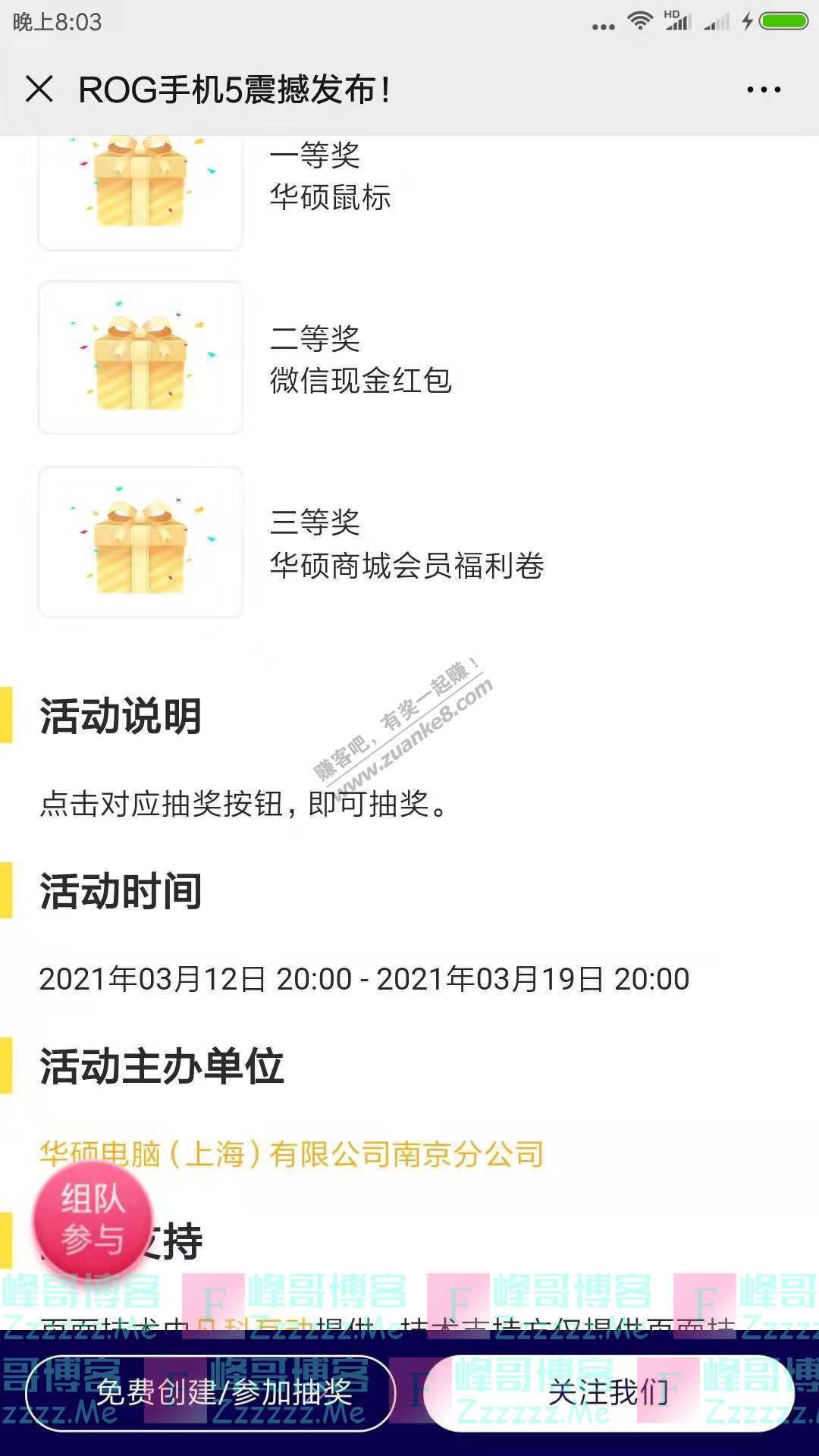Image resolution: width=819 pixels, height=1456 pixels.
Task: Tap the lightning charging icon near the battery
Action: pyautogui.click(x=748, y=20)
